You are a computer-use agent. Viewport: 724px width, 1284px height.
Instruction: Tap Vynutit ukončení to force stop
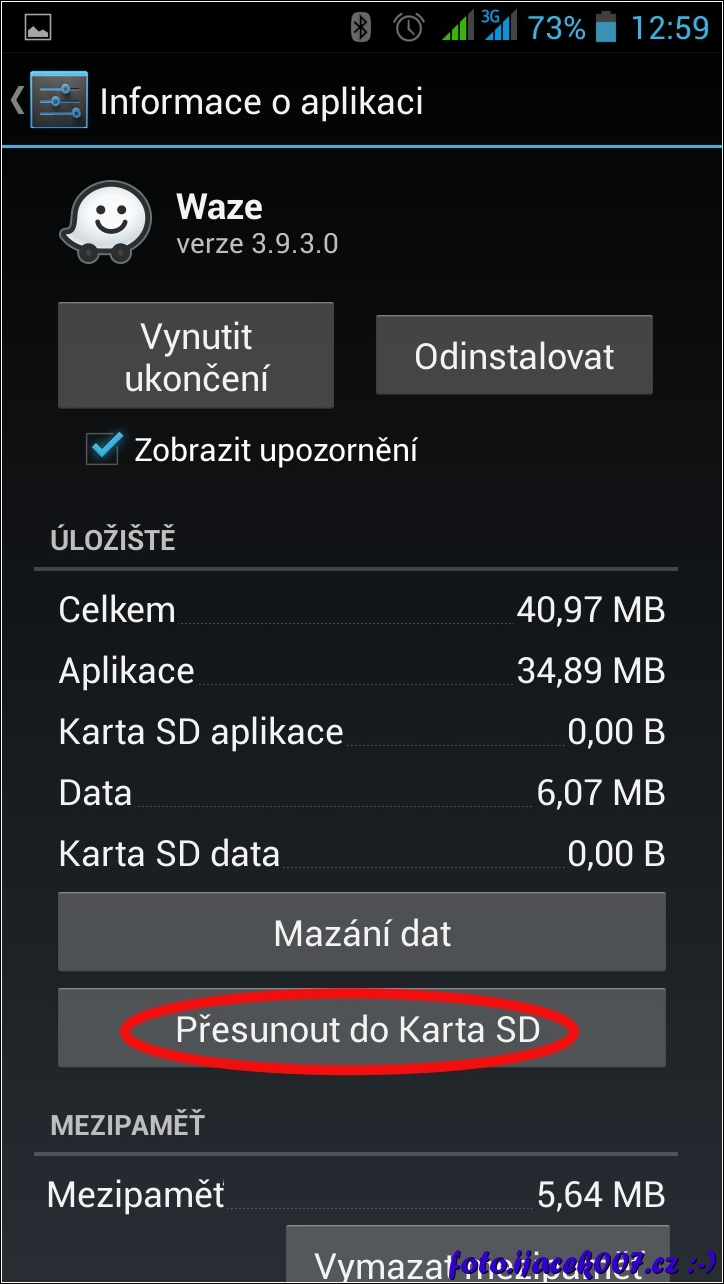click(196, 356)
